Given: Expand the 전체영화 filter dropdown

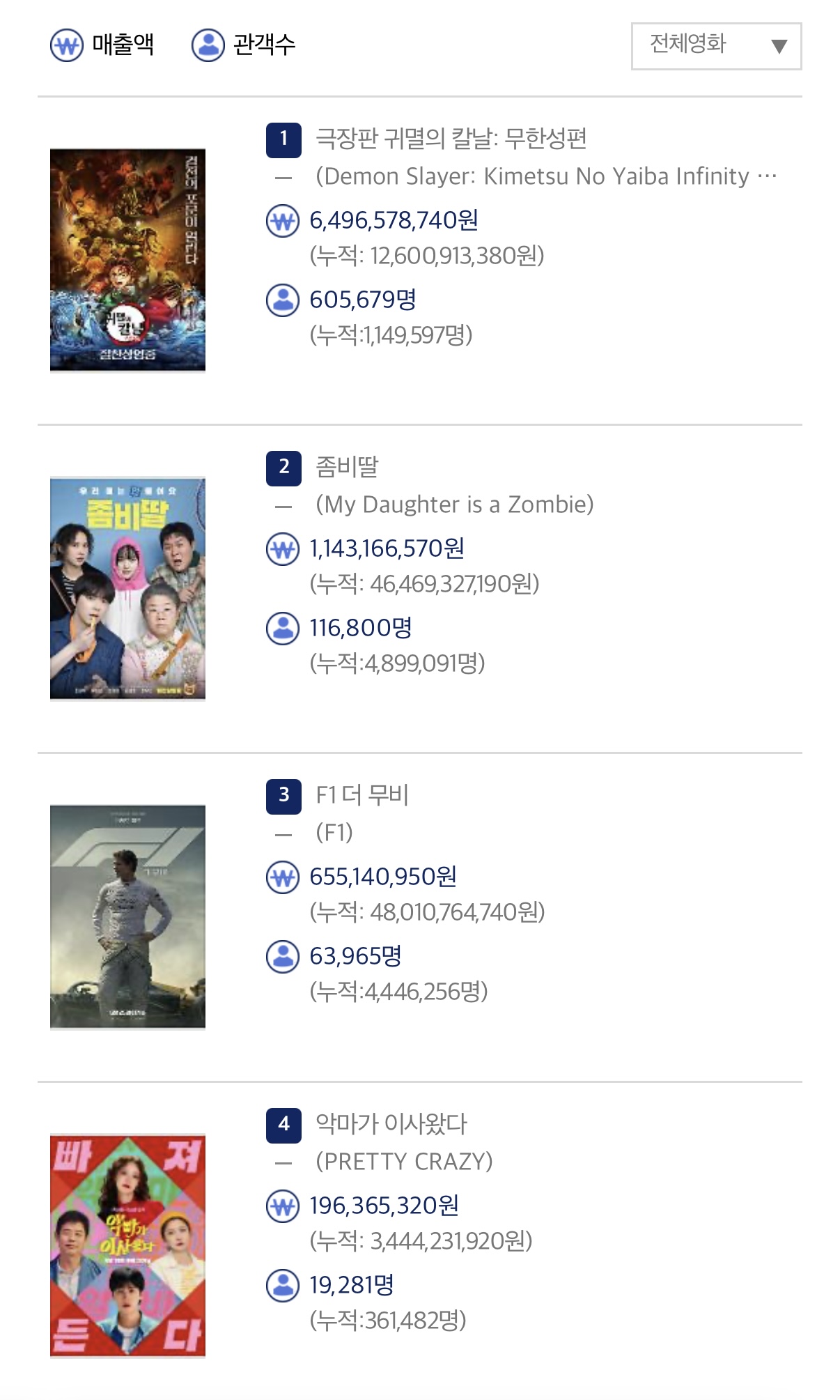Looking at the screenshot, I should pos(716,46).
